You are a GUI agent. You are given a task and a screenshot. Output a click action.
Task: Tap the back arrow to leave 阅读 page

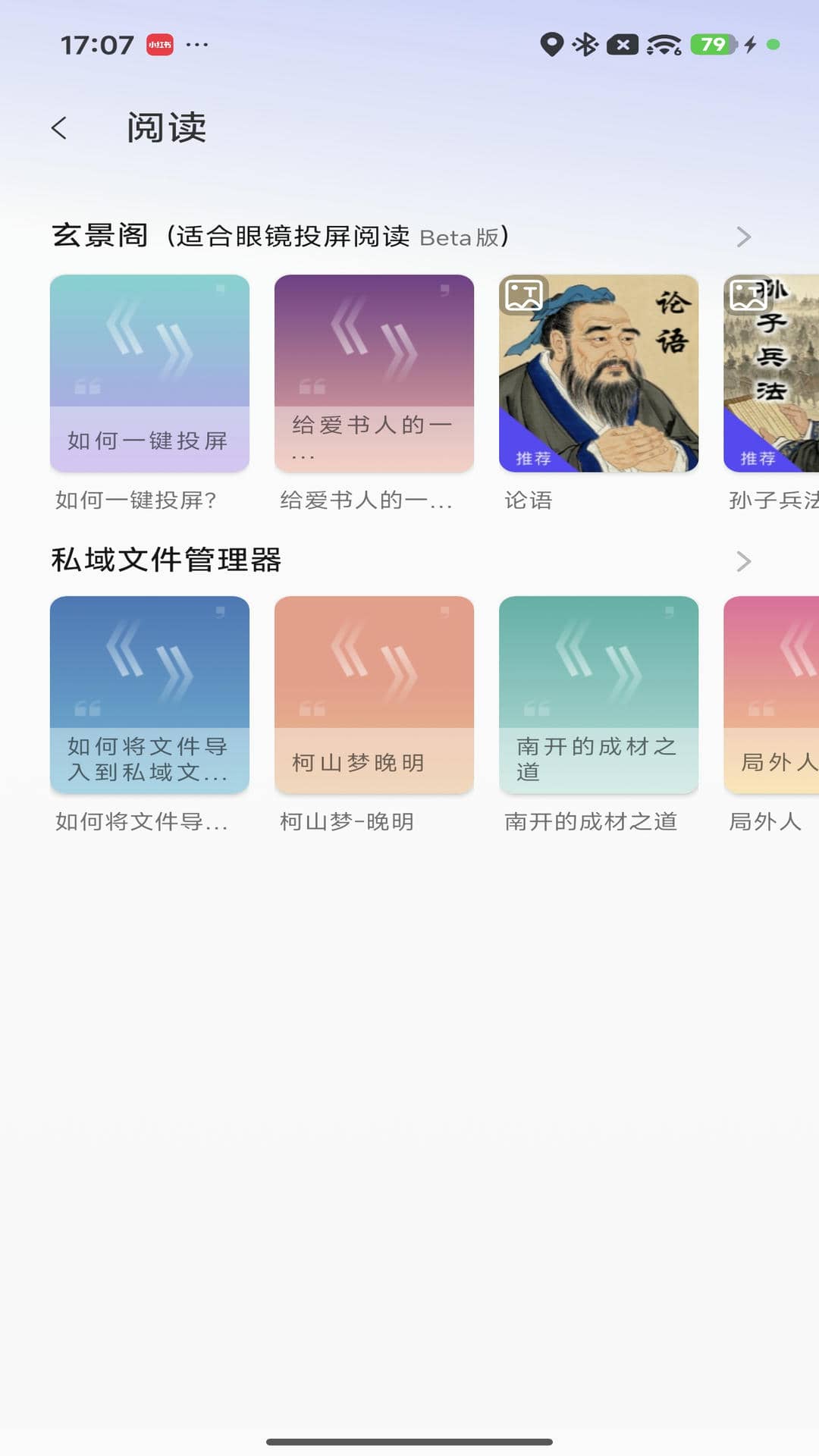[x=59, y=129]
